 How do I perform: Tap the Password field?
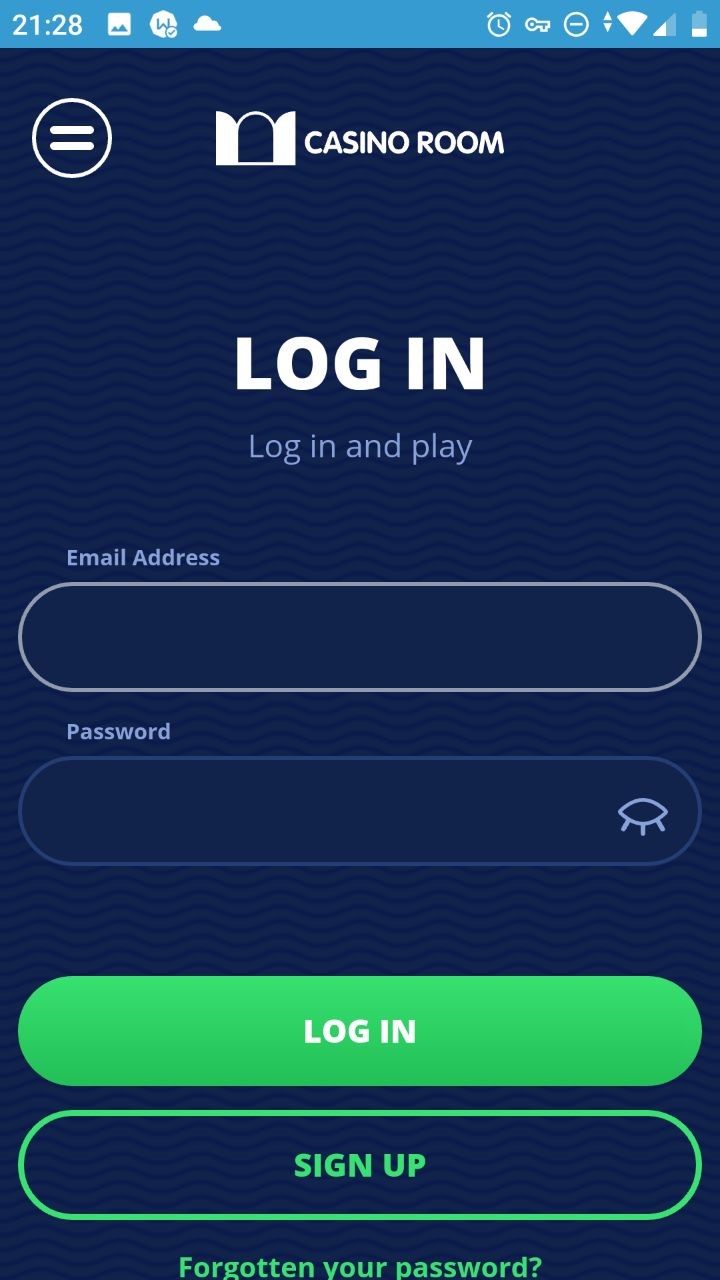coord(360,811)
